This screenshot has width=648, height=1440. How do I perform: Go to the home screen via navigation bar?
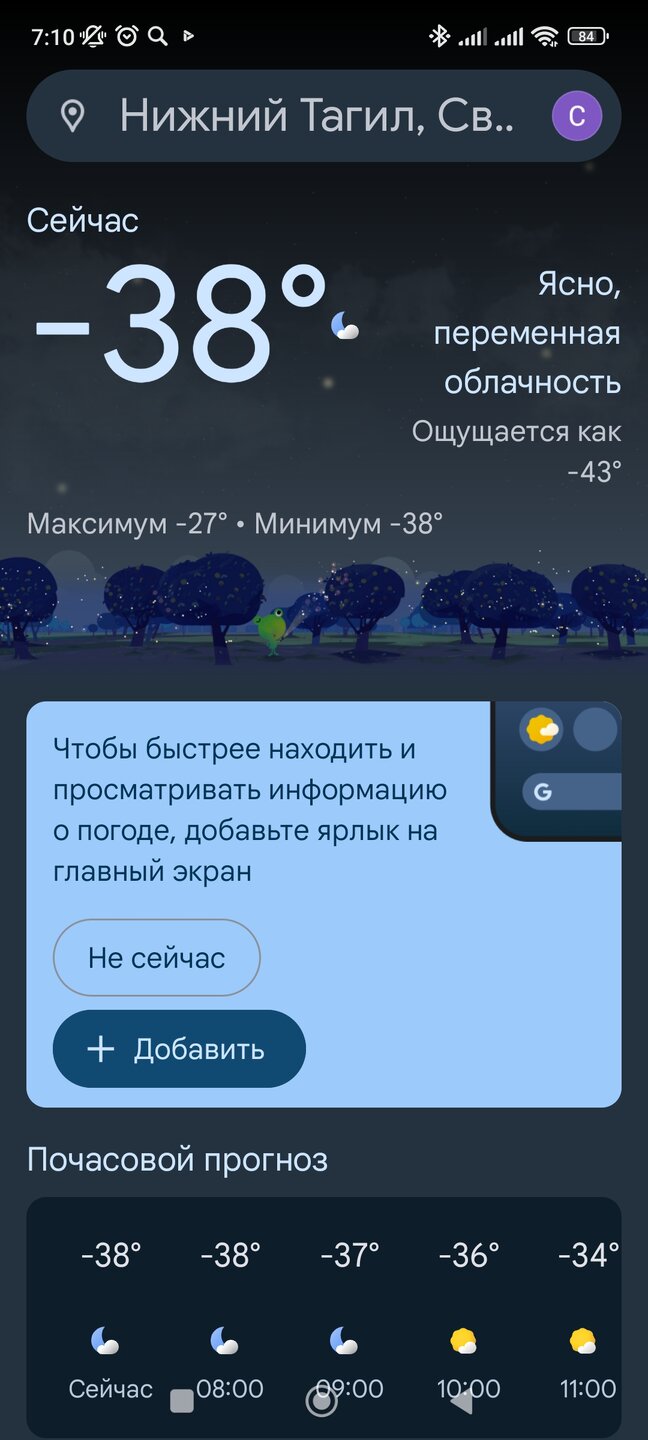pos(321,1401)
